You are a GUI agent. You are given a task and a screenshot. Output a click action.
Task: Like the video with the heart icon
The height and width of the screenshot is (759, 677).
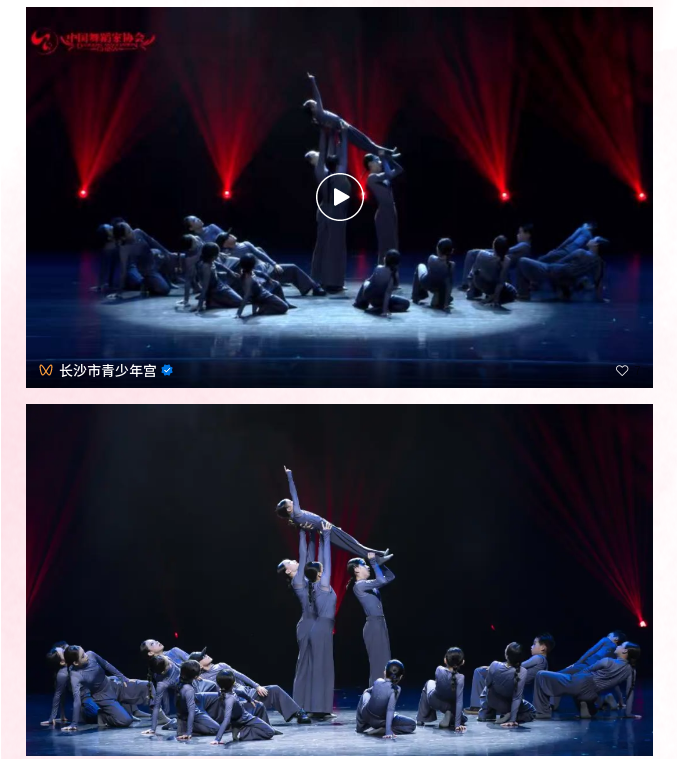coord(622,370)
